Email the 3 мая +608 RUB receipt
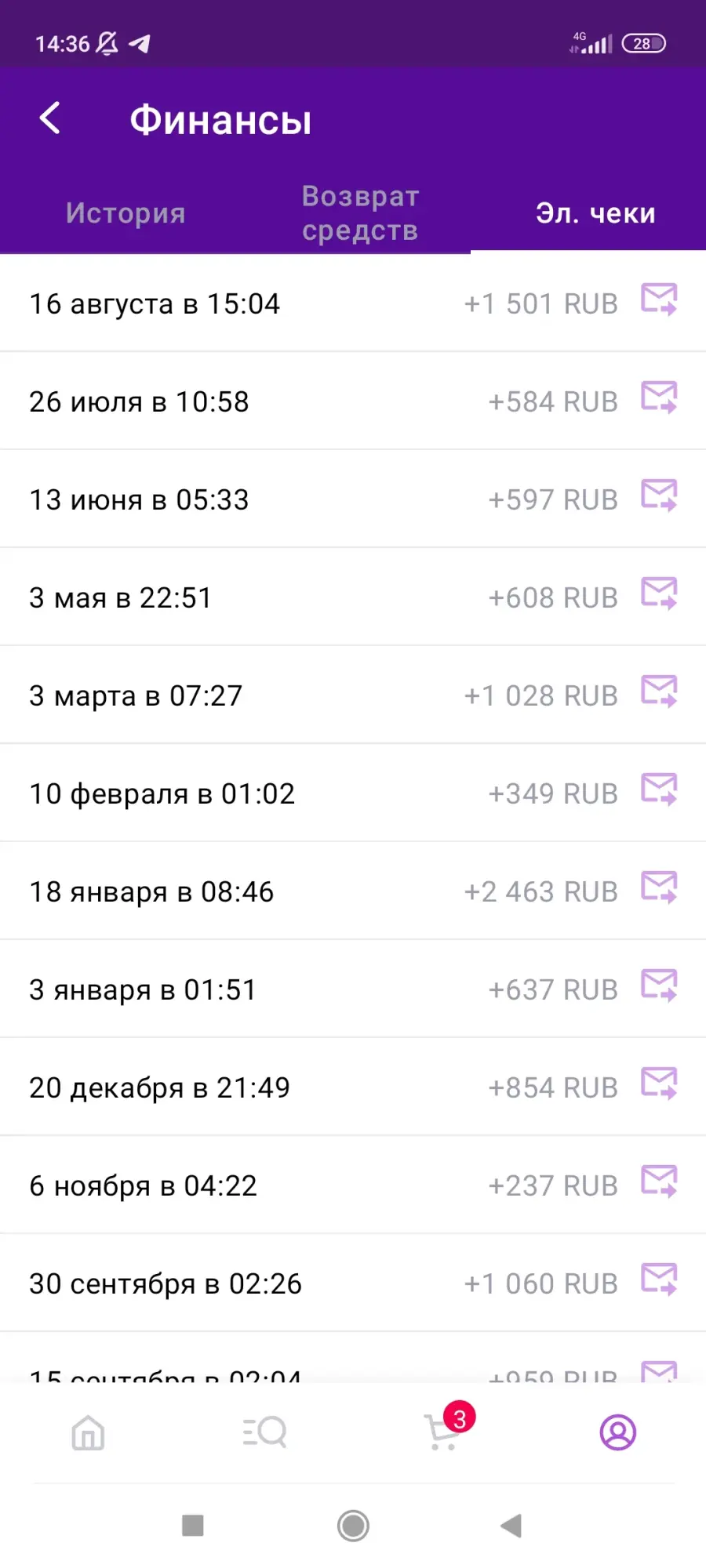This screenshot has height=1568, width=706. 659,593
